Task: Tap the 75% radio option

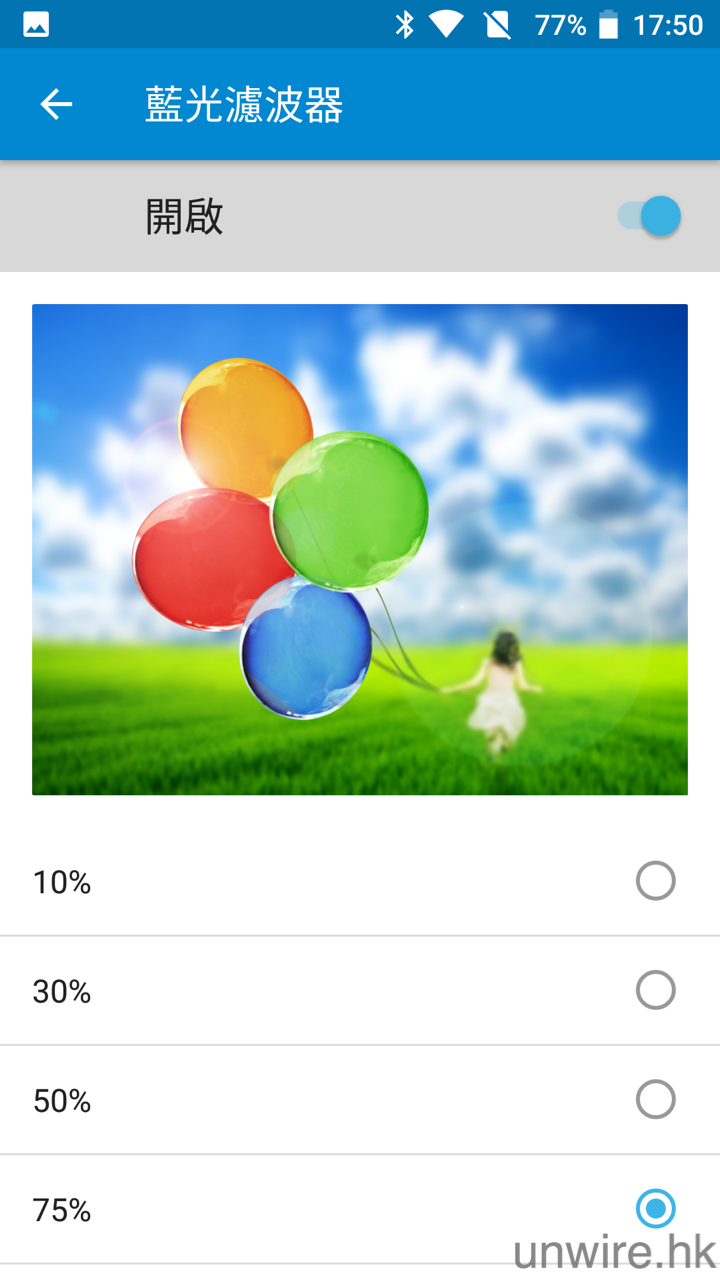Action: click(655, 1209)
